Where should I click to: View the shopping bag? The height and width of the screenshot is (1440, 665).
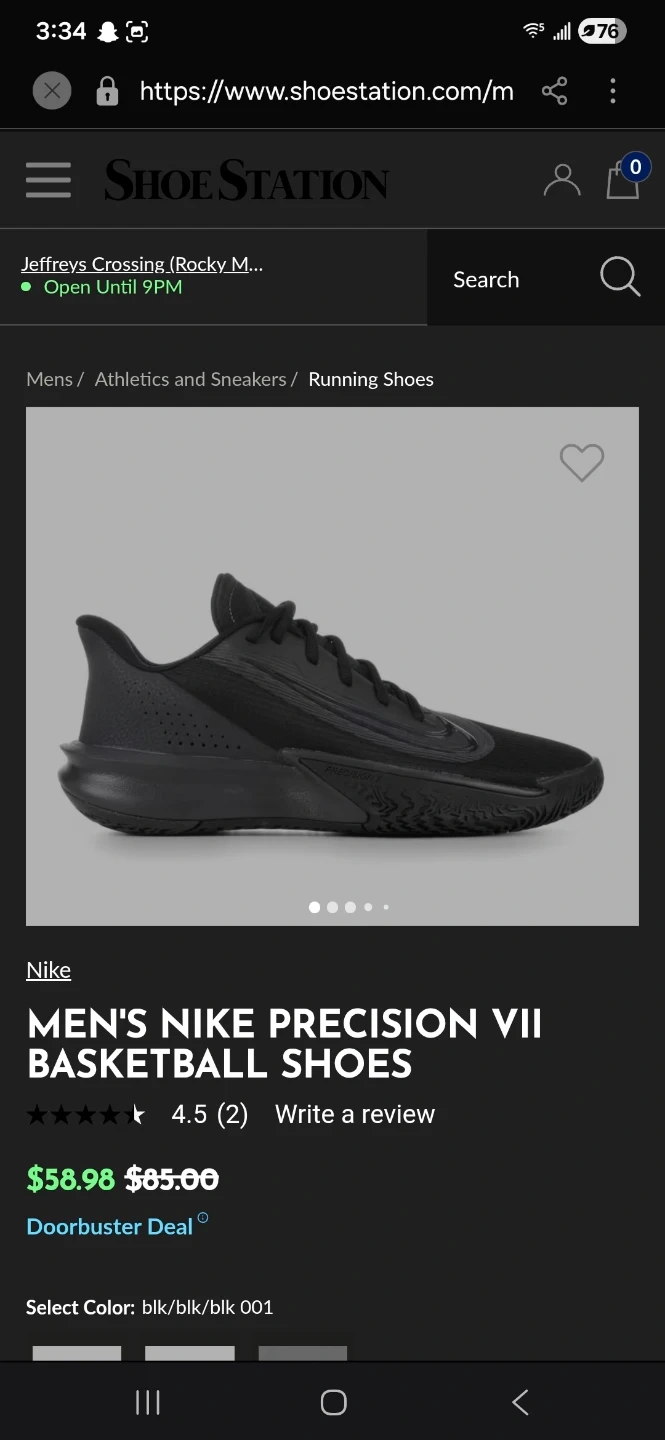623,180
